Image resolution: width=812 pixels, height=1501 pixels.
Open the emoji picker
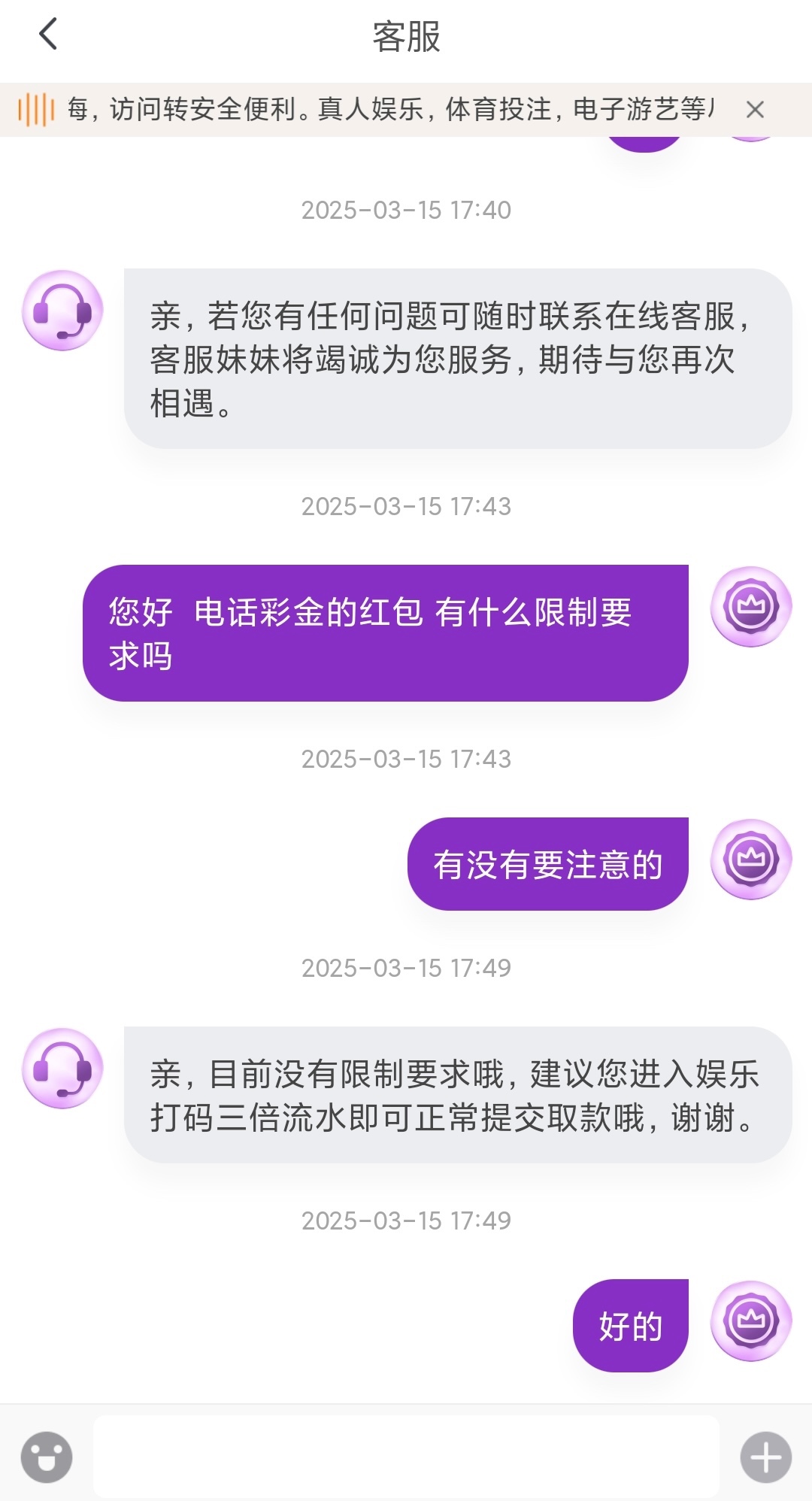(47, 1457)
